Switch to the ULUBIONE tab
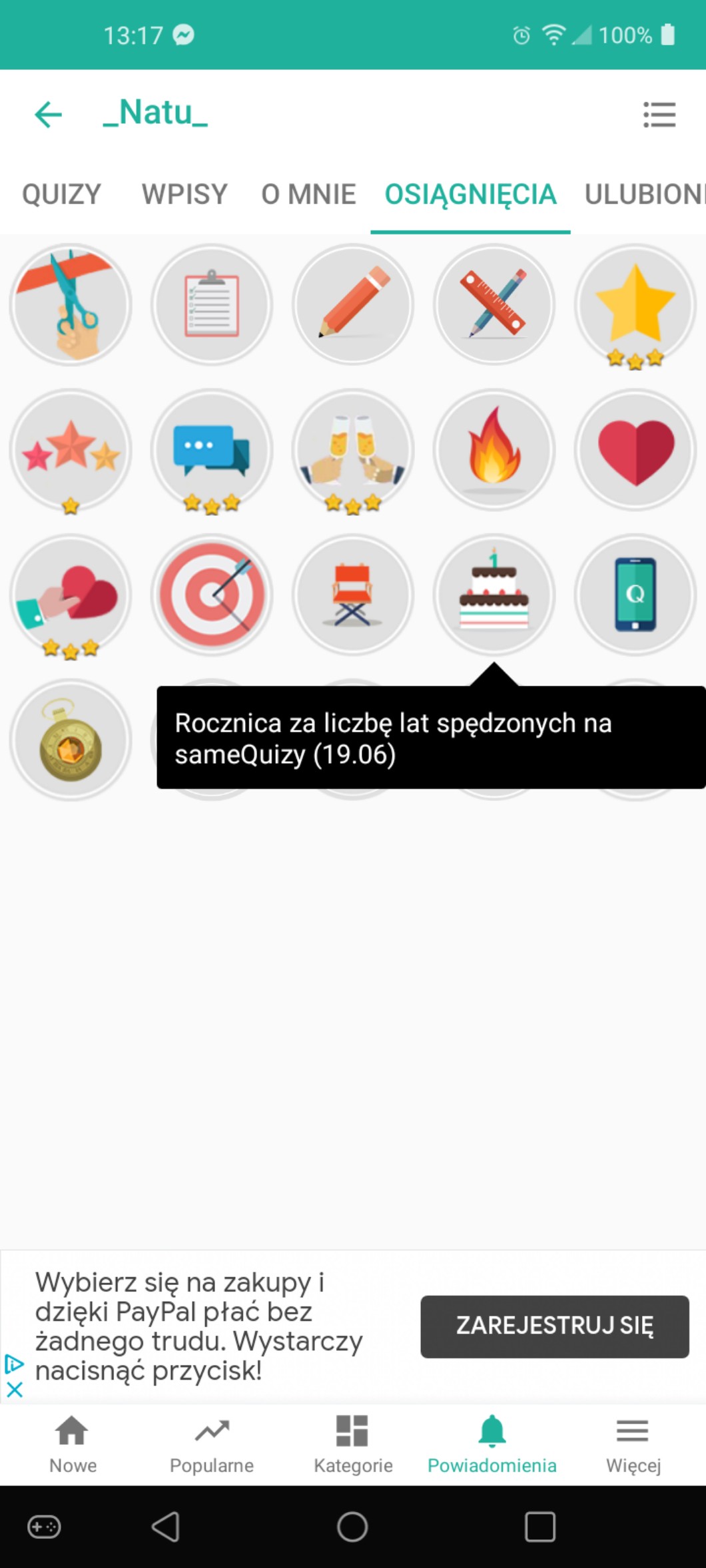Screen dimensions: 706x1568 point(643,194)
